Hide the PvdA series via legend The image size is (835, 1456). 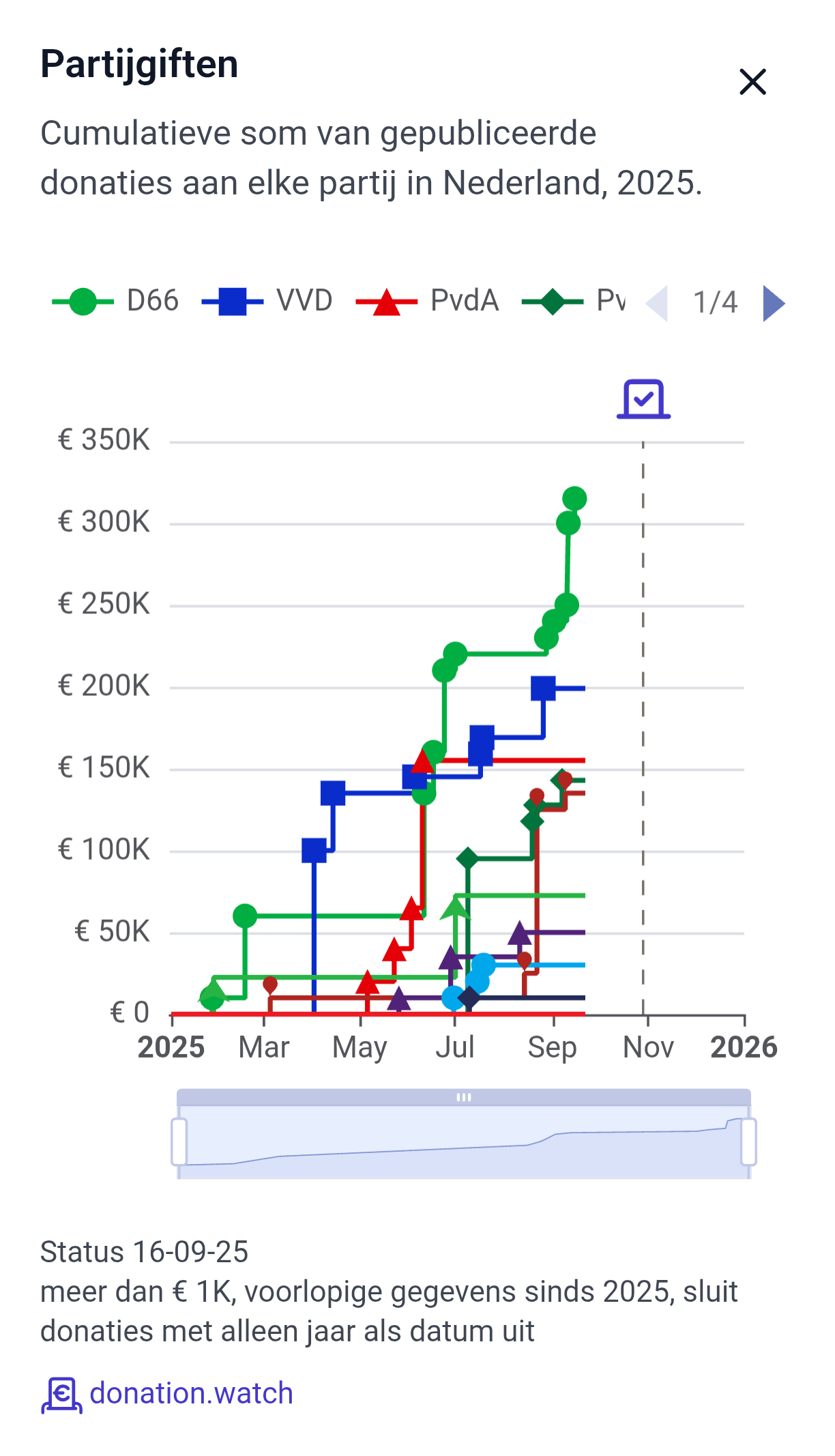tap(428, 302)
